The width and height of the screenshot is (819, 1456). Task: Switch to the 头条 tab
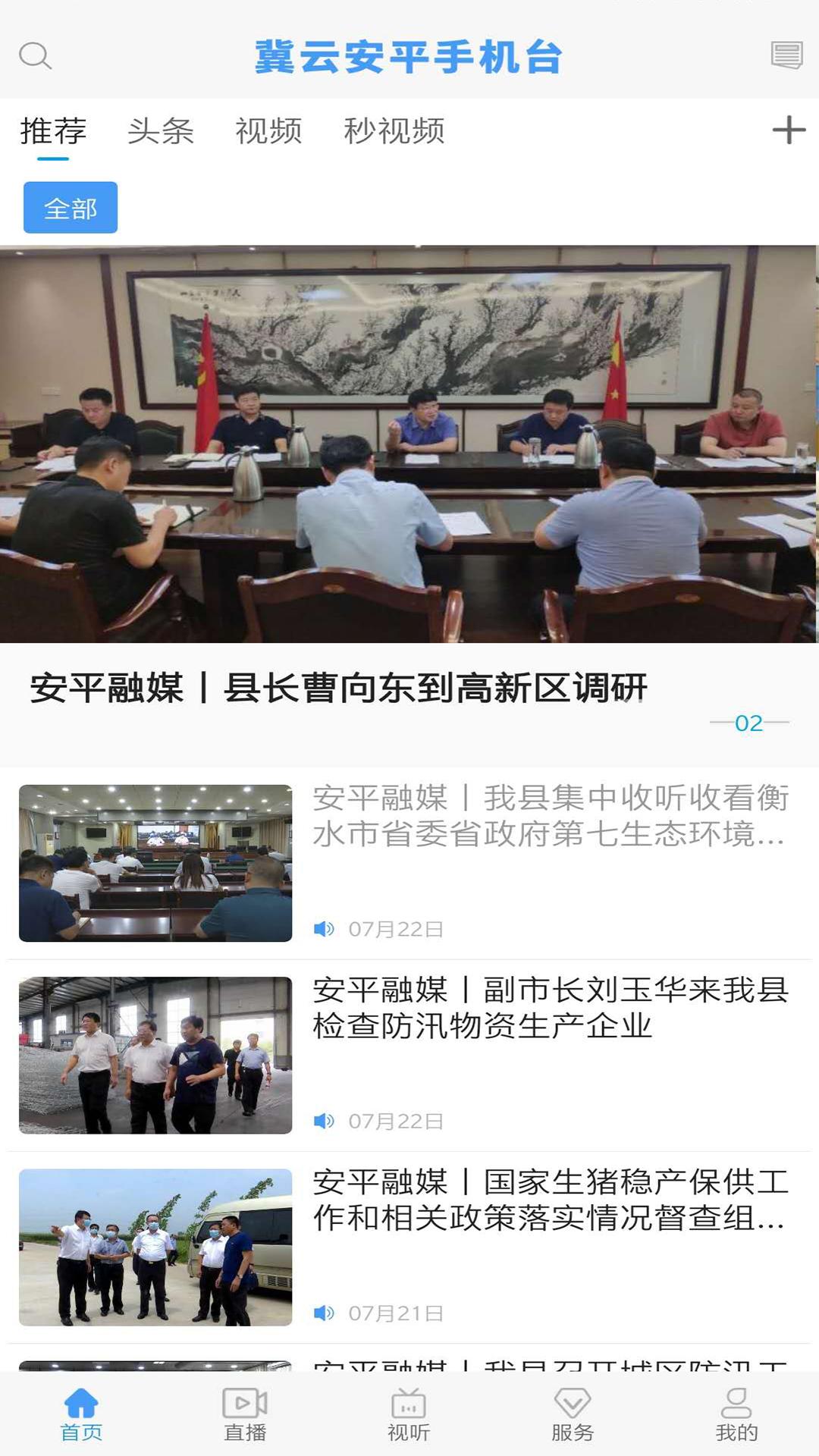162,130
